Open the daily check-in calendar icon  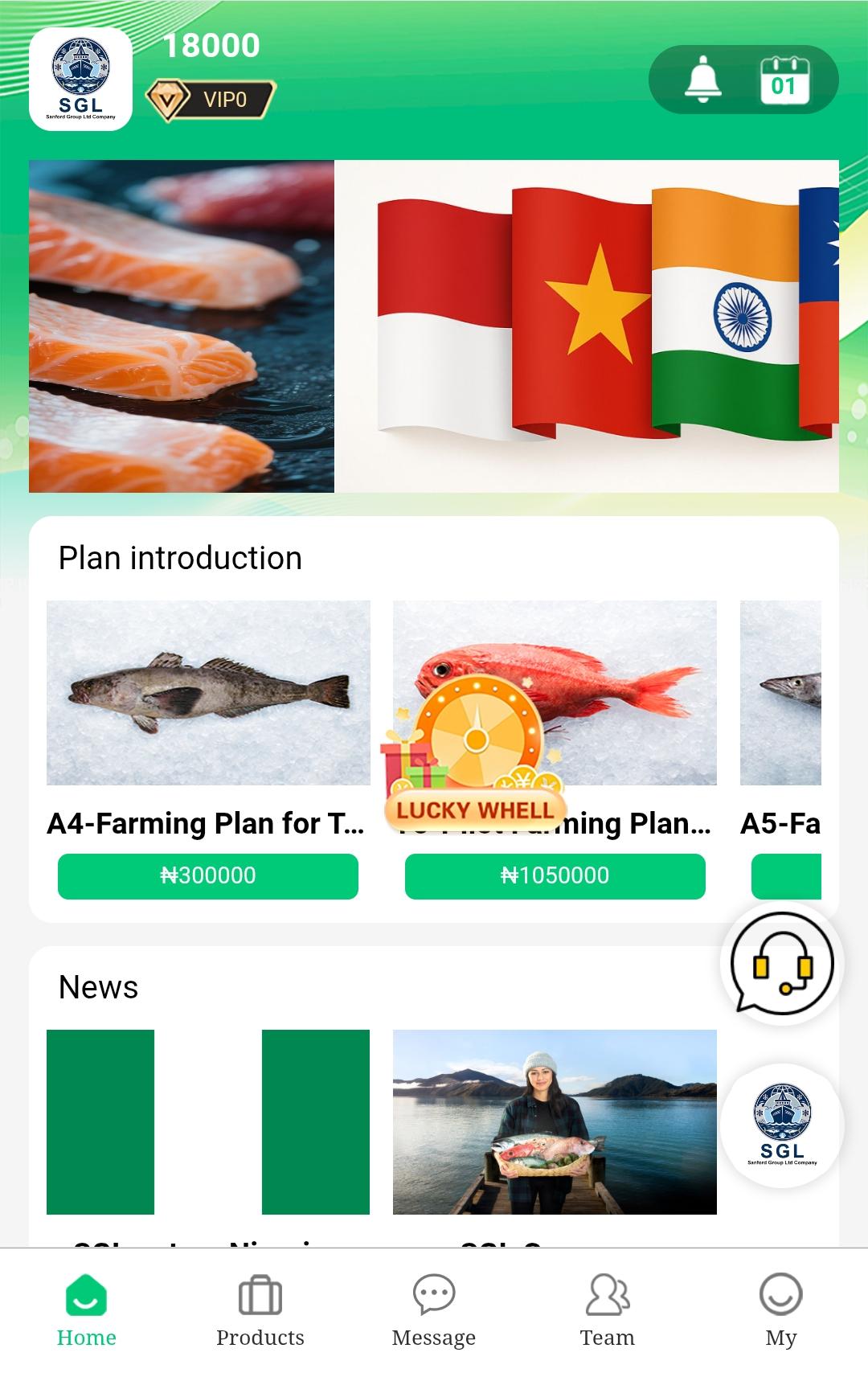[784, 80]
